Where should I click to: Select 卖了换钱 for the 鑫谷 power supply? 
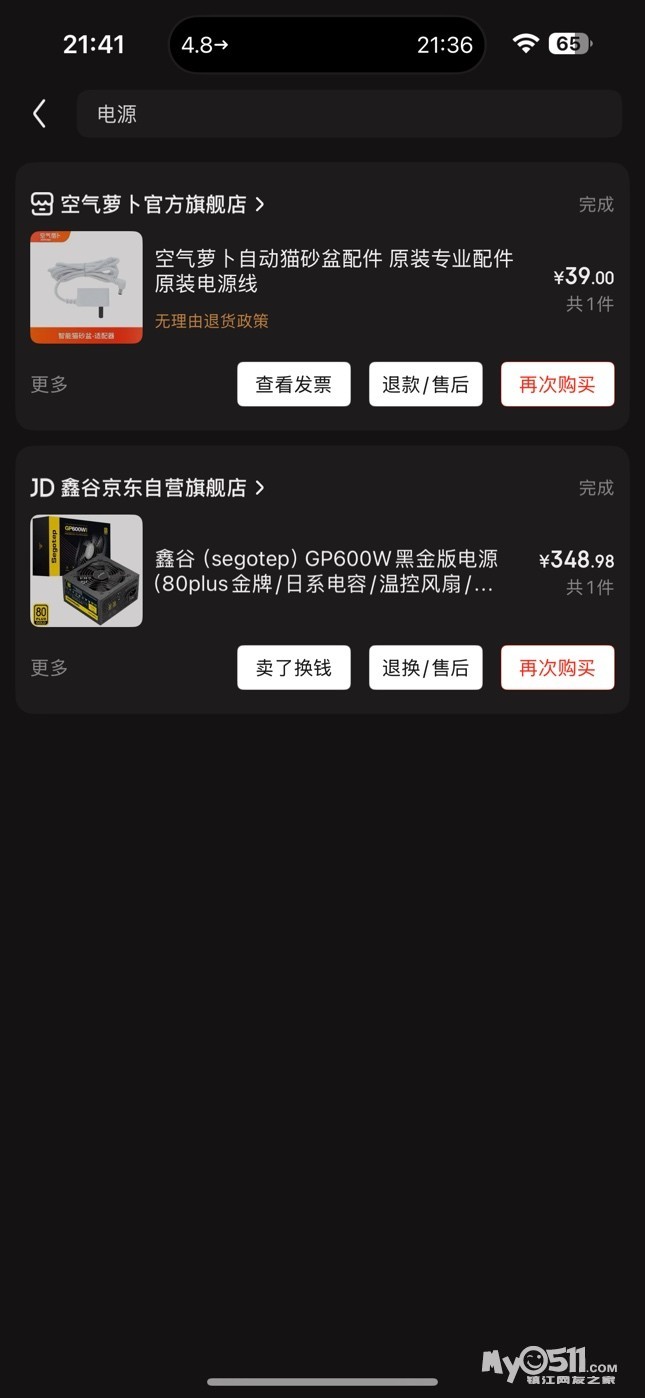293,668
